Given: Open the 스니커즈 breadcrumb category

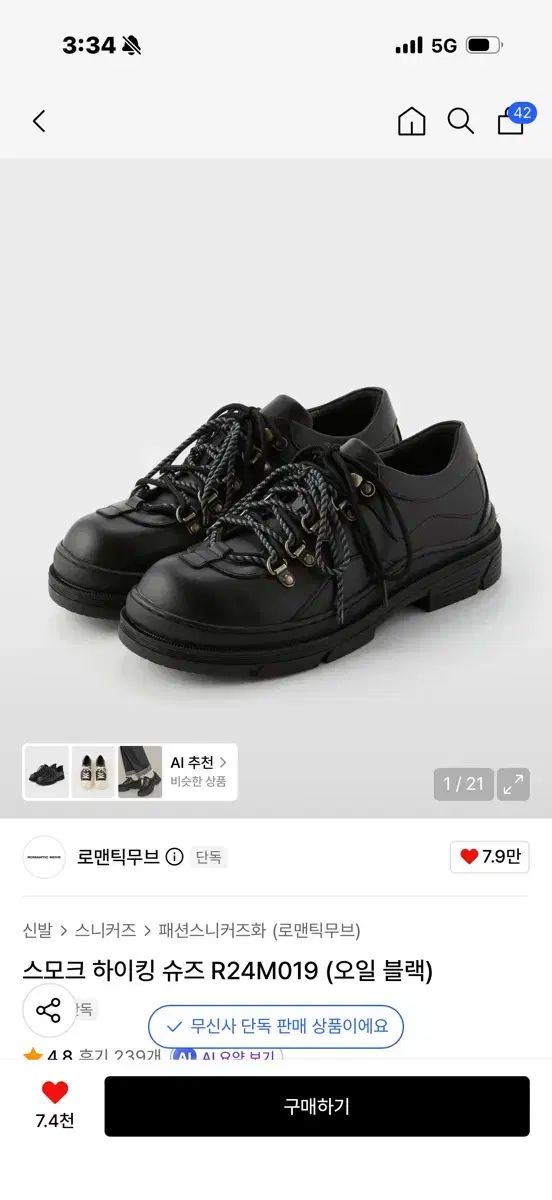Looking at the screenshot, I should 105,930.
